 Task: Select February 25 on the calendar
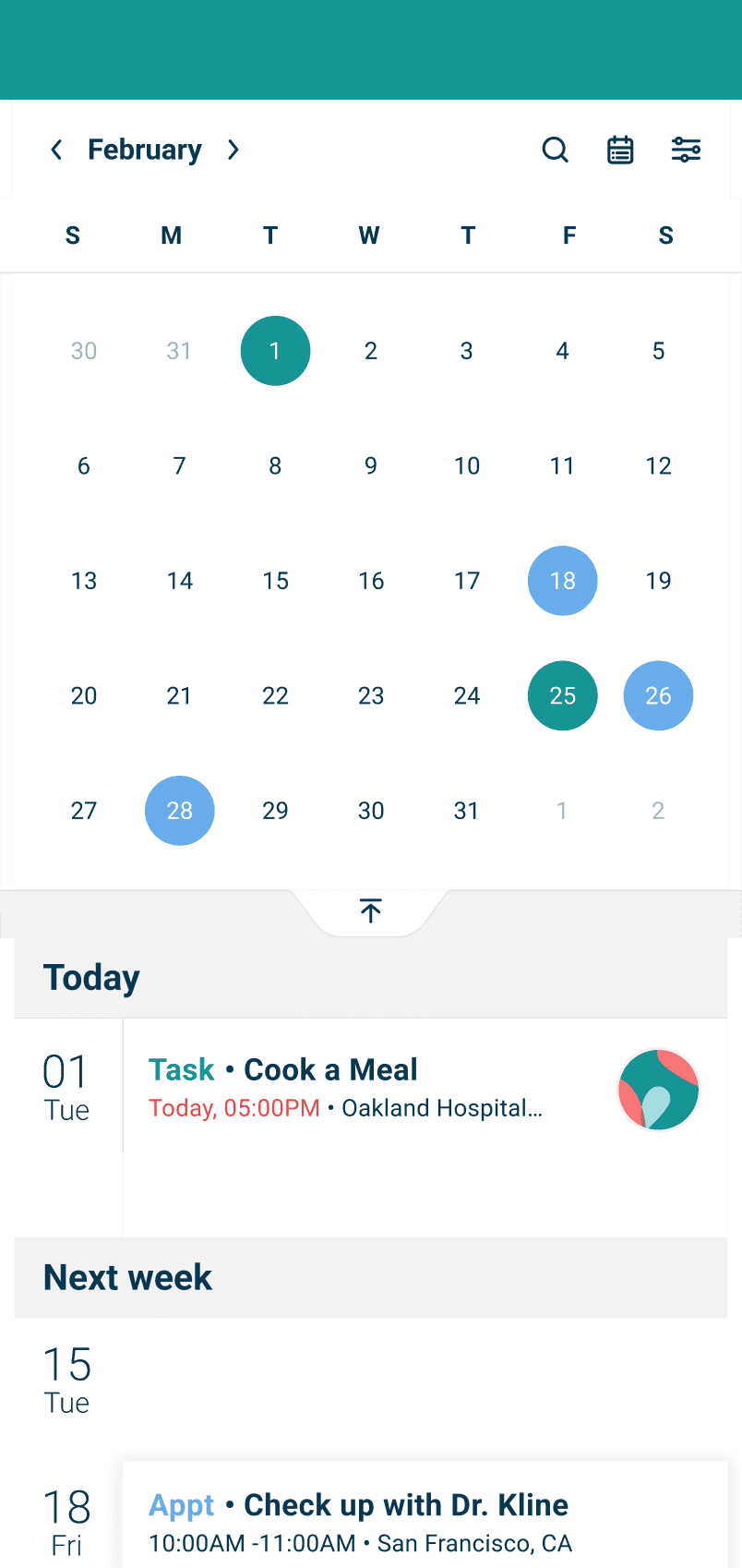(x=562, y=695)
